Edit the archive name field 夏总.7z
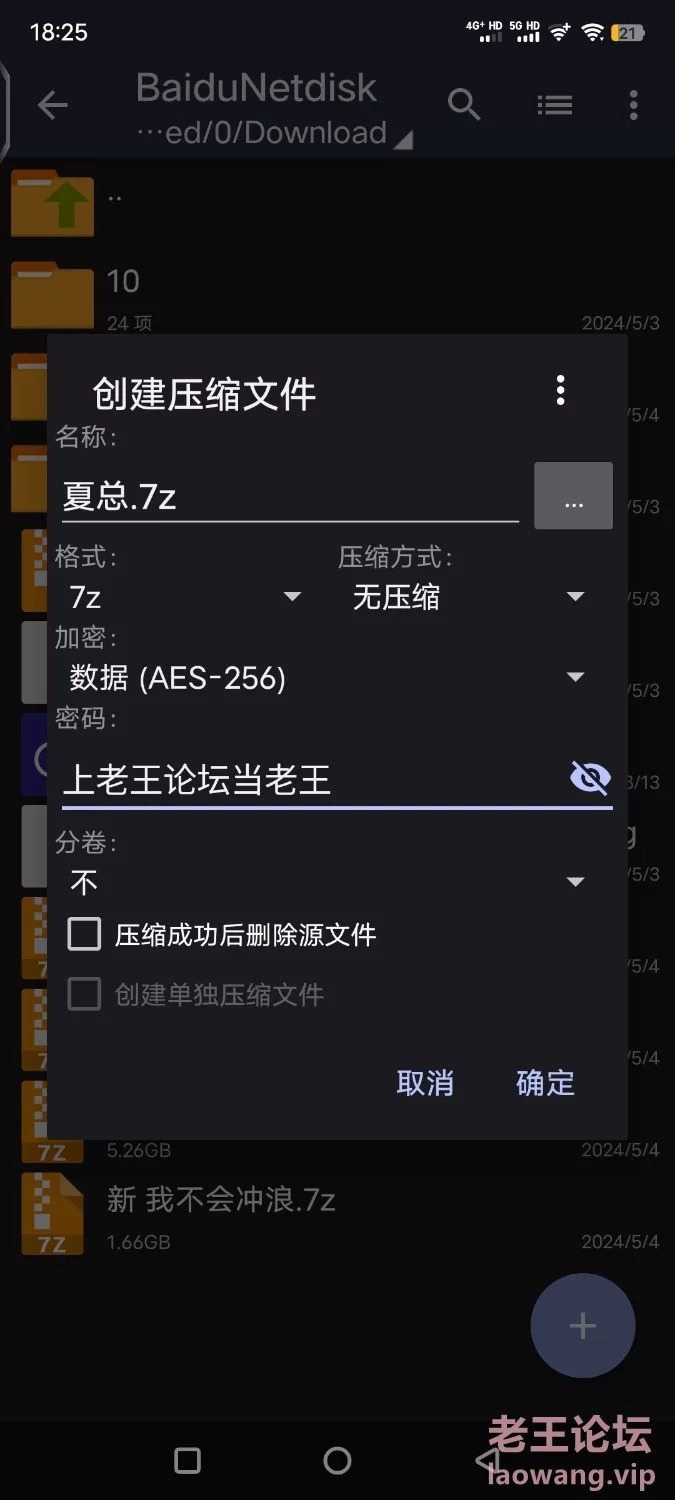Image resolution: width=675 pixels, height=1500 pixels. [288, 496]
